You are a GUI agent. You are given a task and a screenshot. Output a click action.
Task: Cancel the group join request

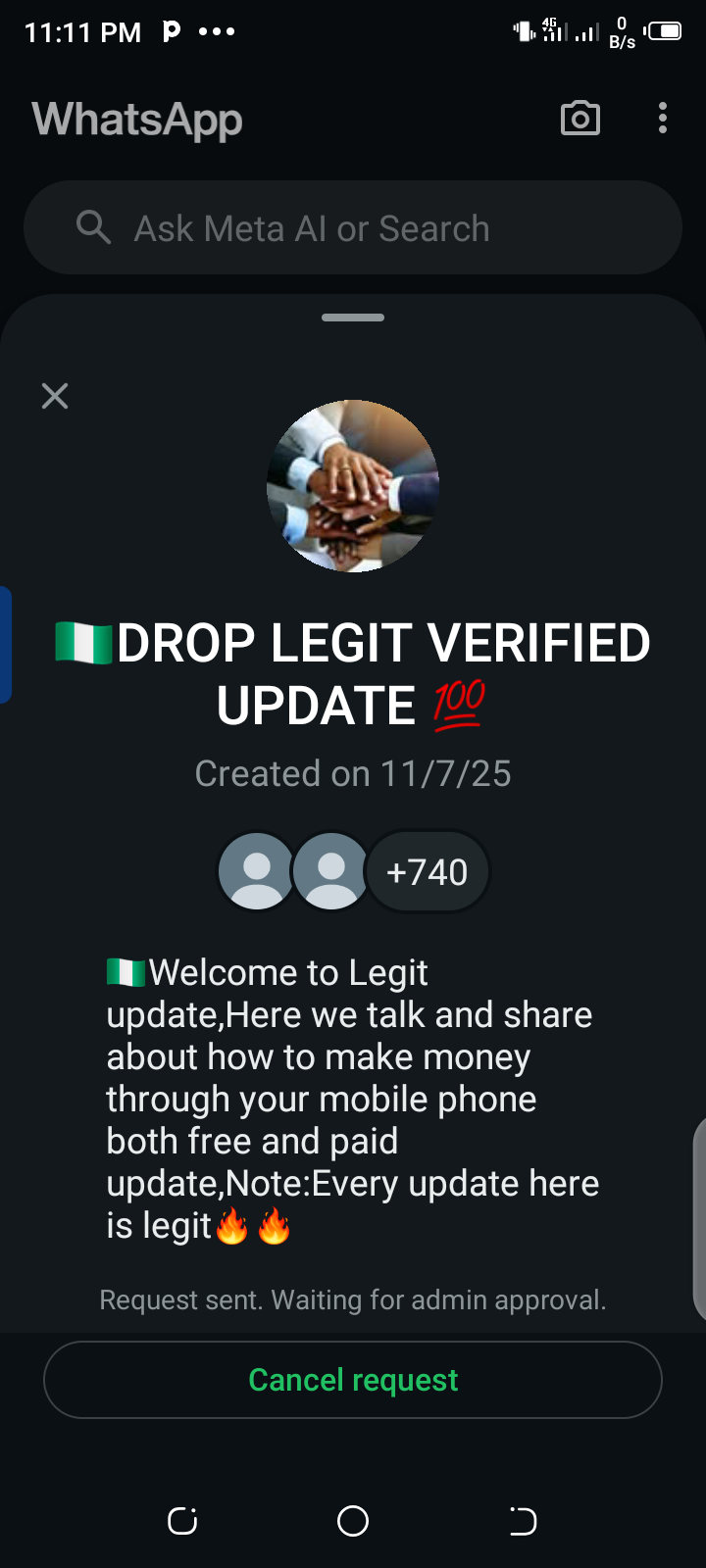(x=353, y=1380)
